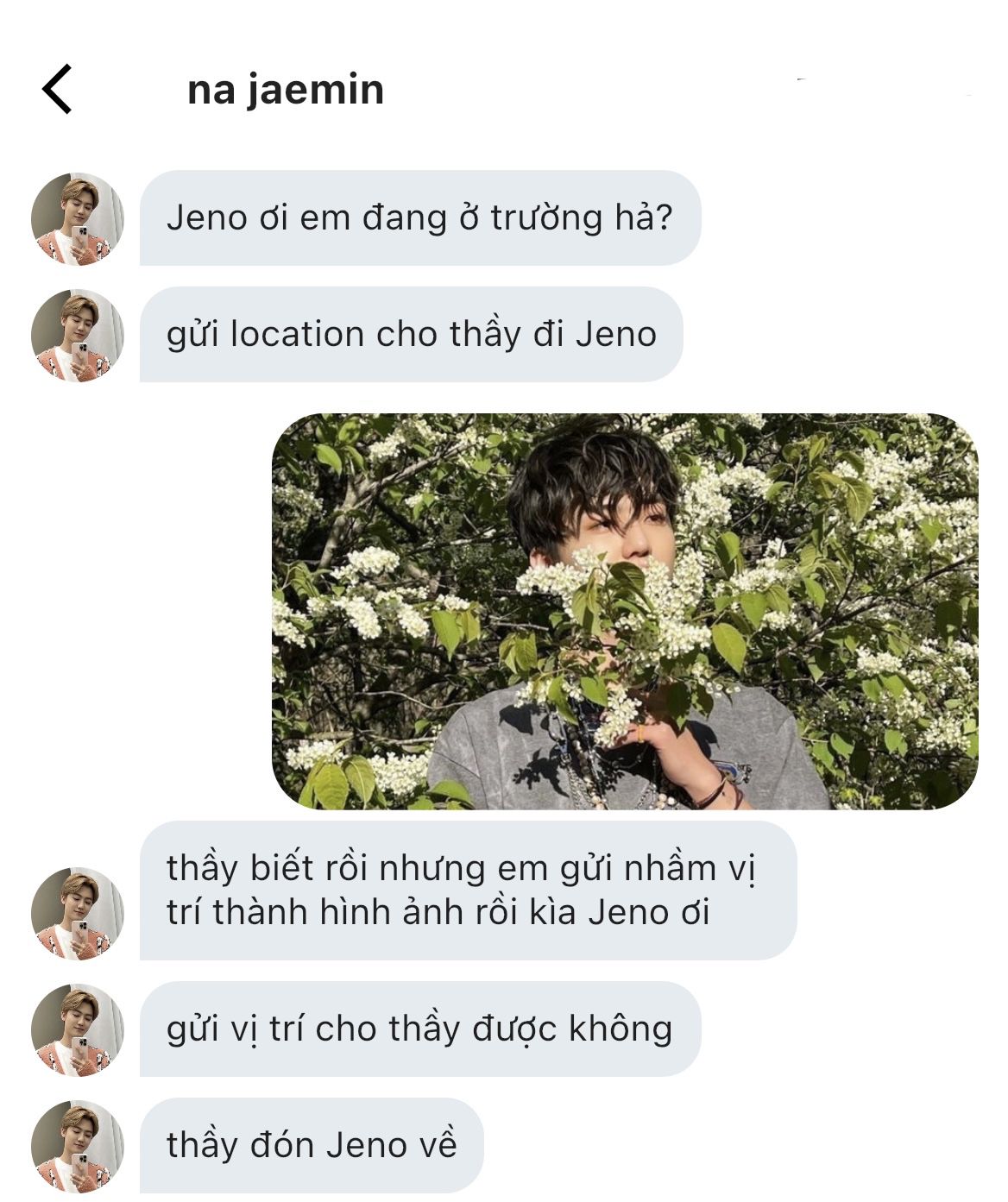Go back from na jaemin chat
Viewport: 1008px width, 1202px height.
[57, 89]
